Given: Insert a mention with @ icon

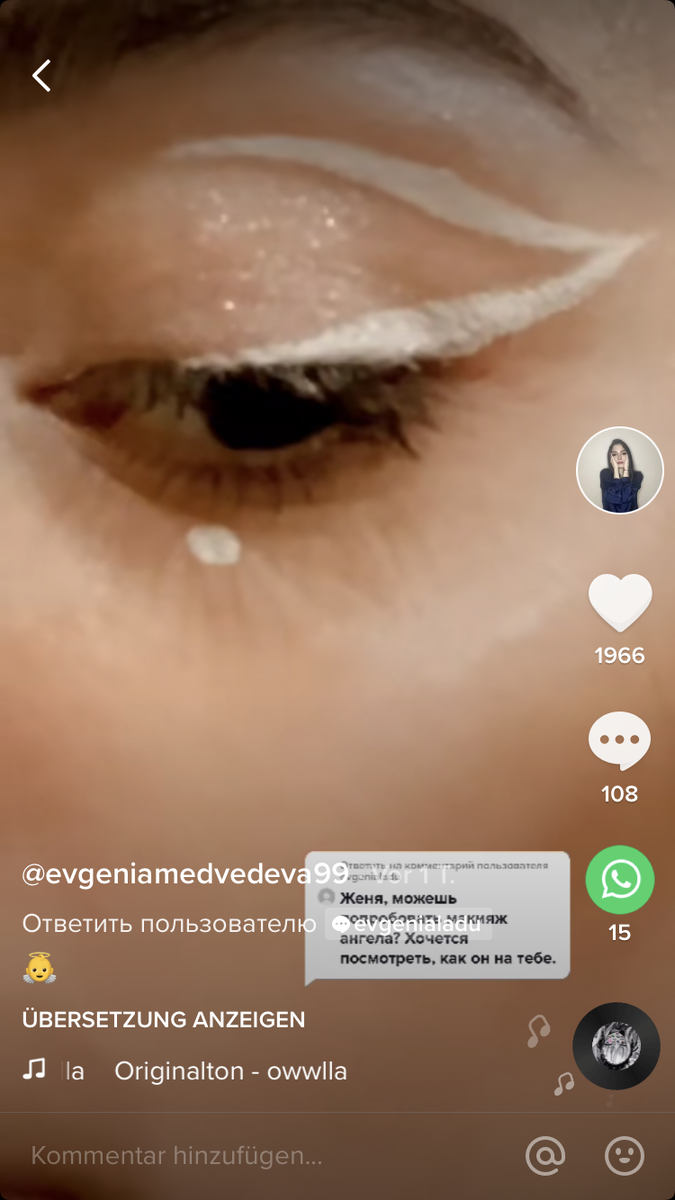Looking at the screenshot, I should 545,1156.
